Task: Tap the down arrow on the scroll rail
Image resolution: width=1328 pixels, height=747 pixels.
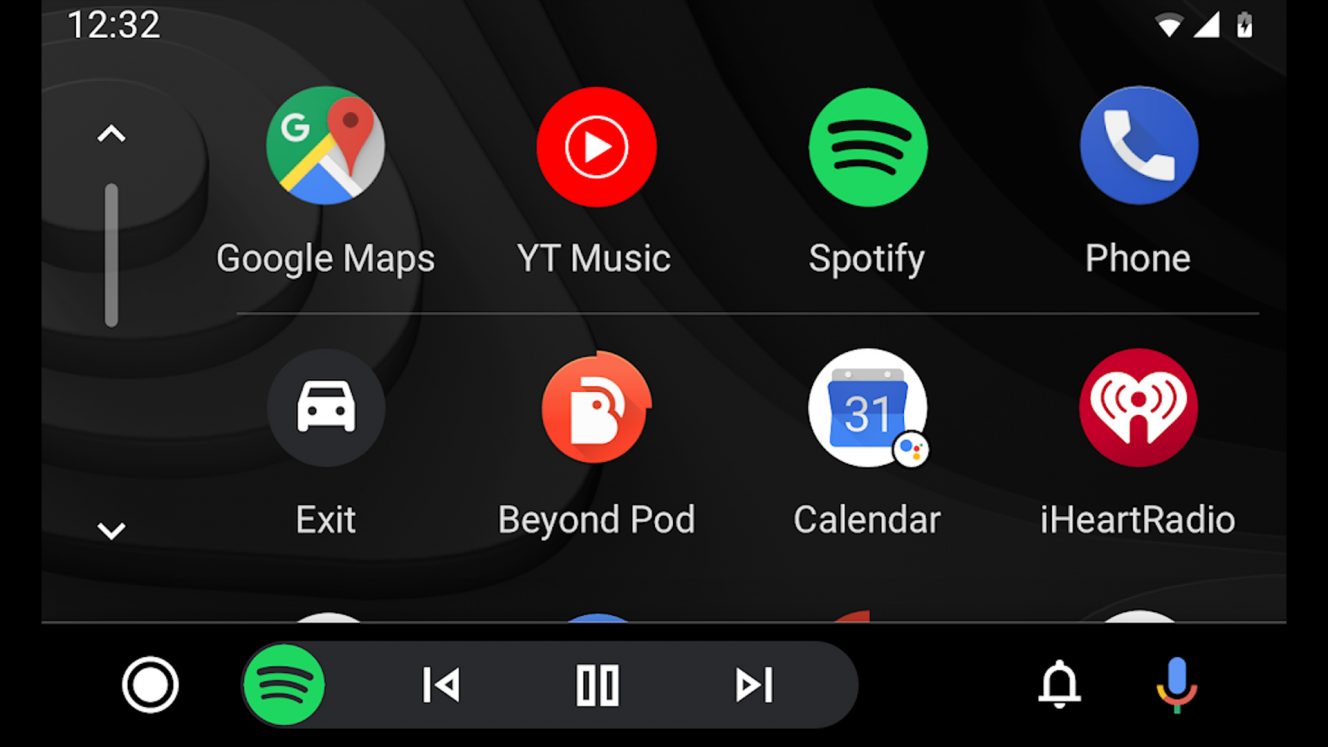Action: [111, 530]
